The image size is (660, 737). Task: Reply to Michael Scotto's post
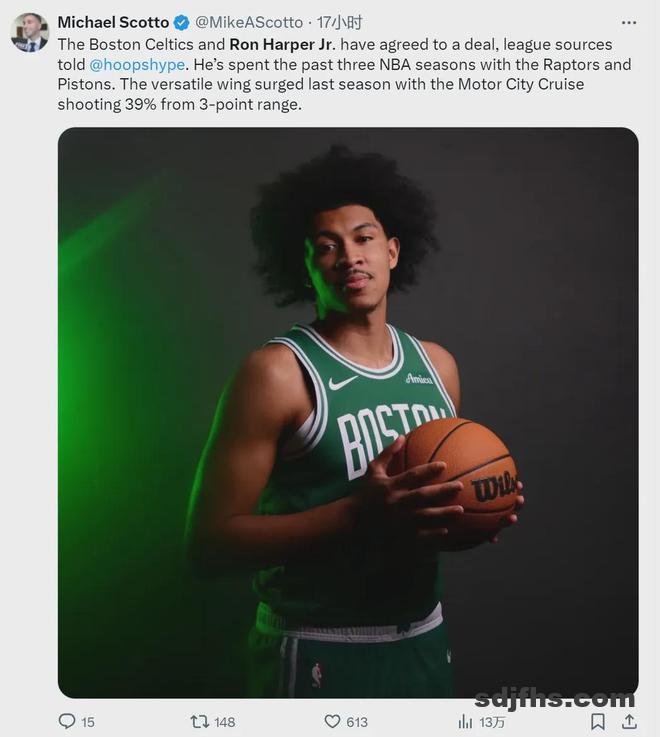68,721
